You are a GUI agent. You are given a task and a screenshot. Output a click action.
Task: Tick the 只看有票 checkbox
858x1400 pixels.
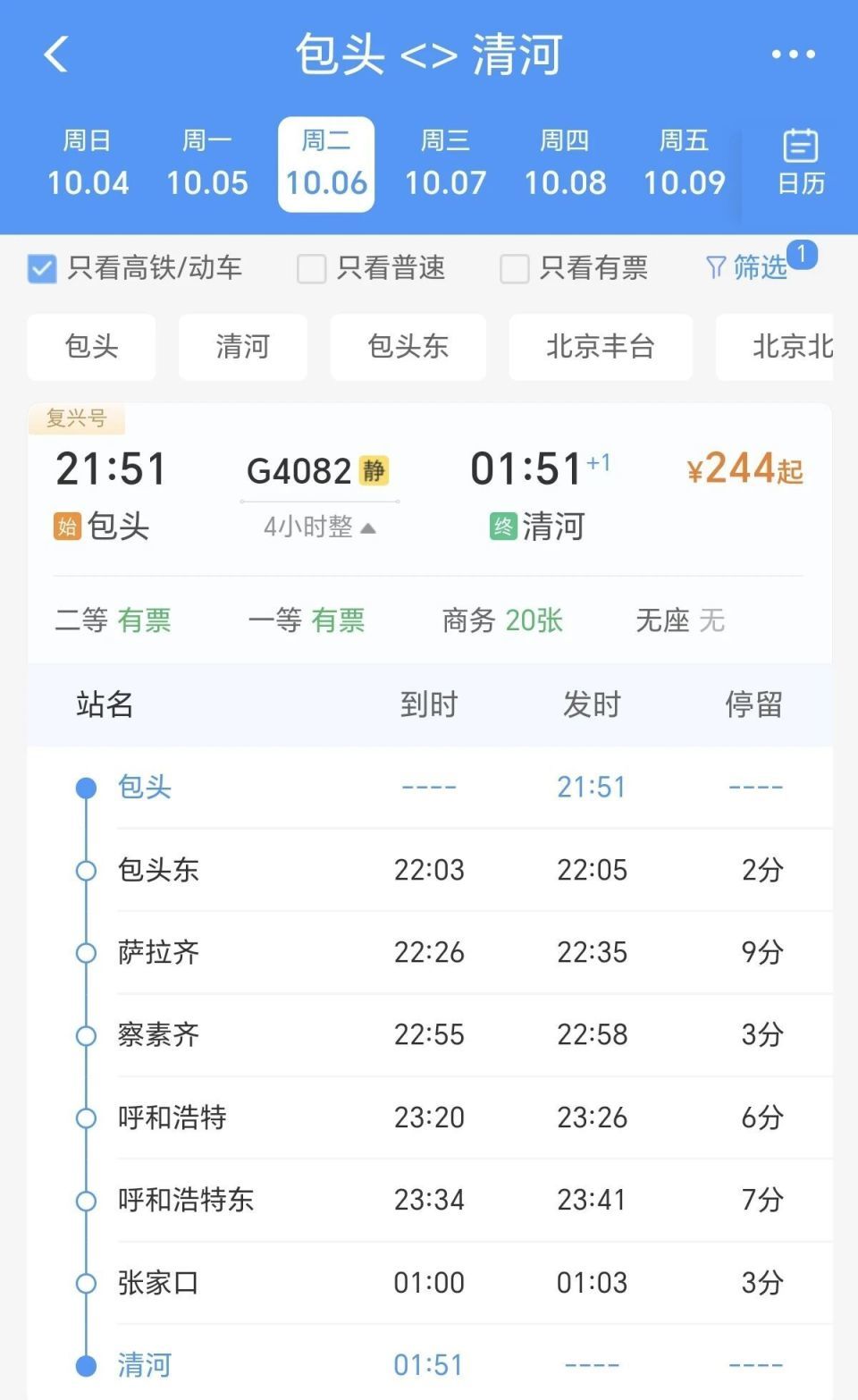[514, 268]
